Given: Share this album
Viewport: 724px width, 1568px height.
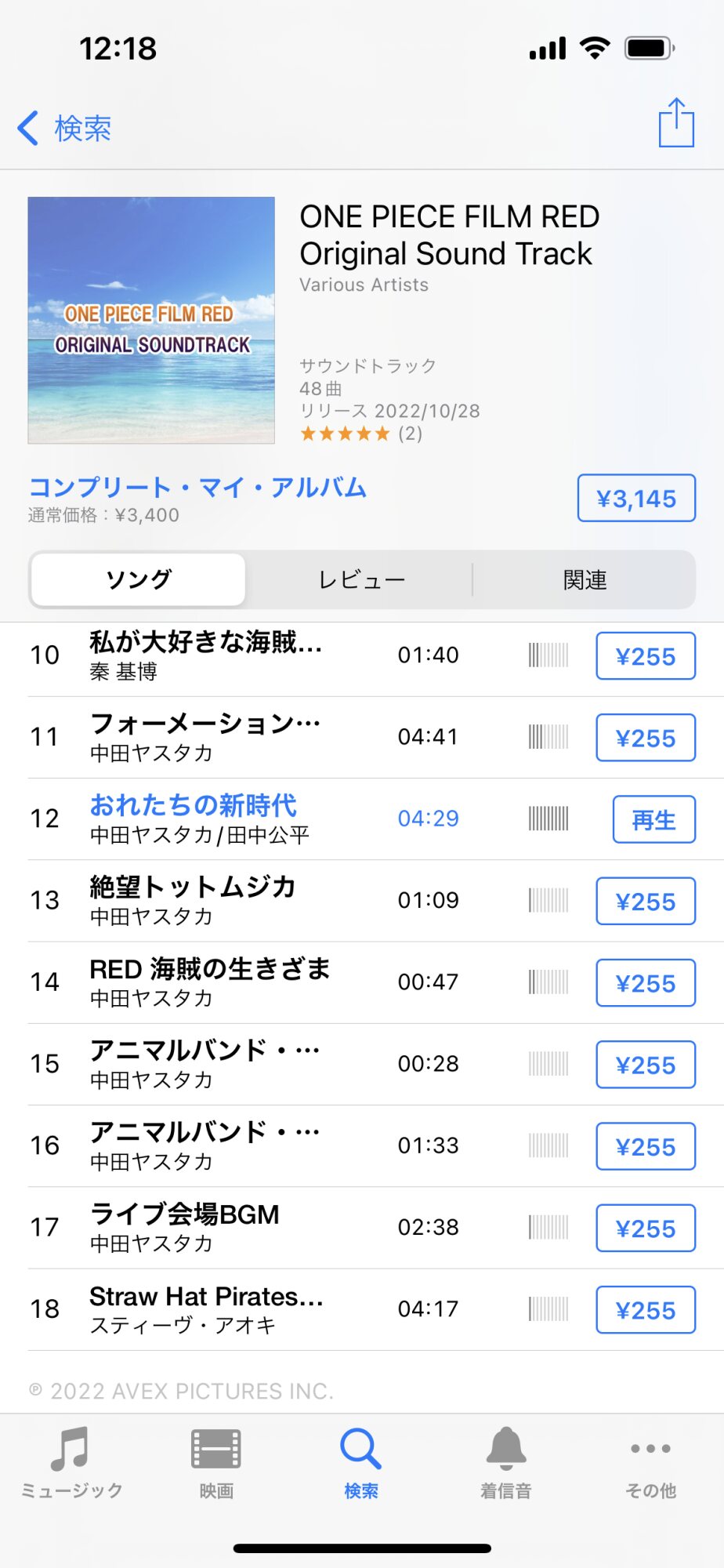Looking at the screenshot, I should (675, 123).
